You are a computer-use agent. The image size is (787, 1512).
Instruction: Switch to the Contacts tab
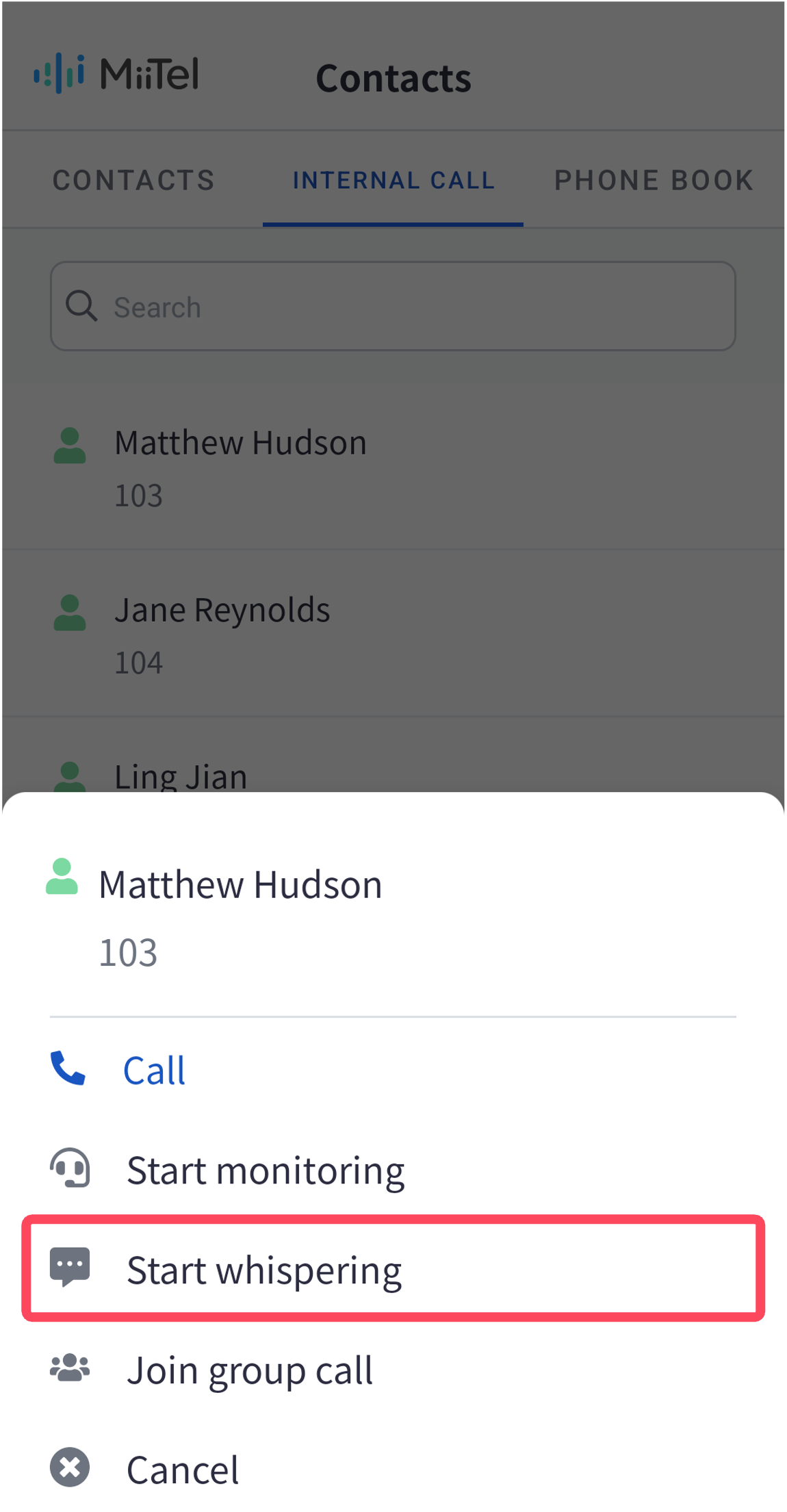pos(133,180)
